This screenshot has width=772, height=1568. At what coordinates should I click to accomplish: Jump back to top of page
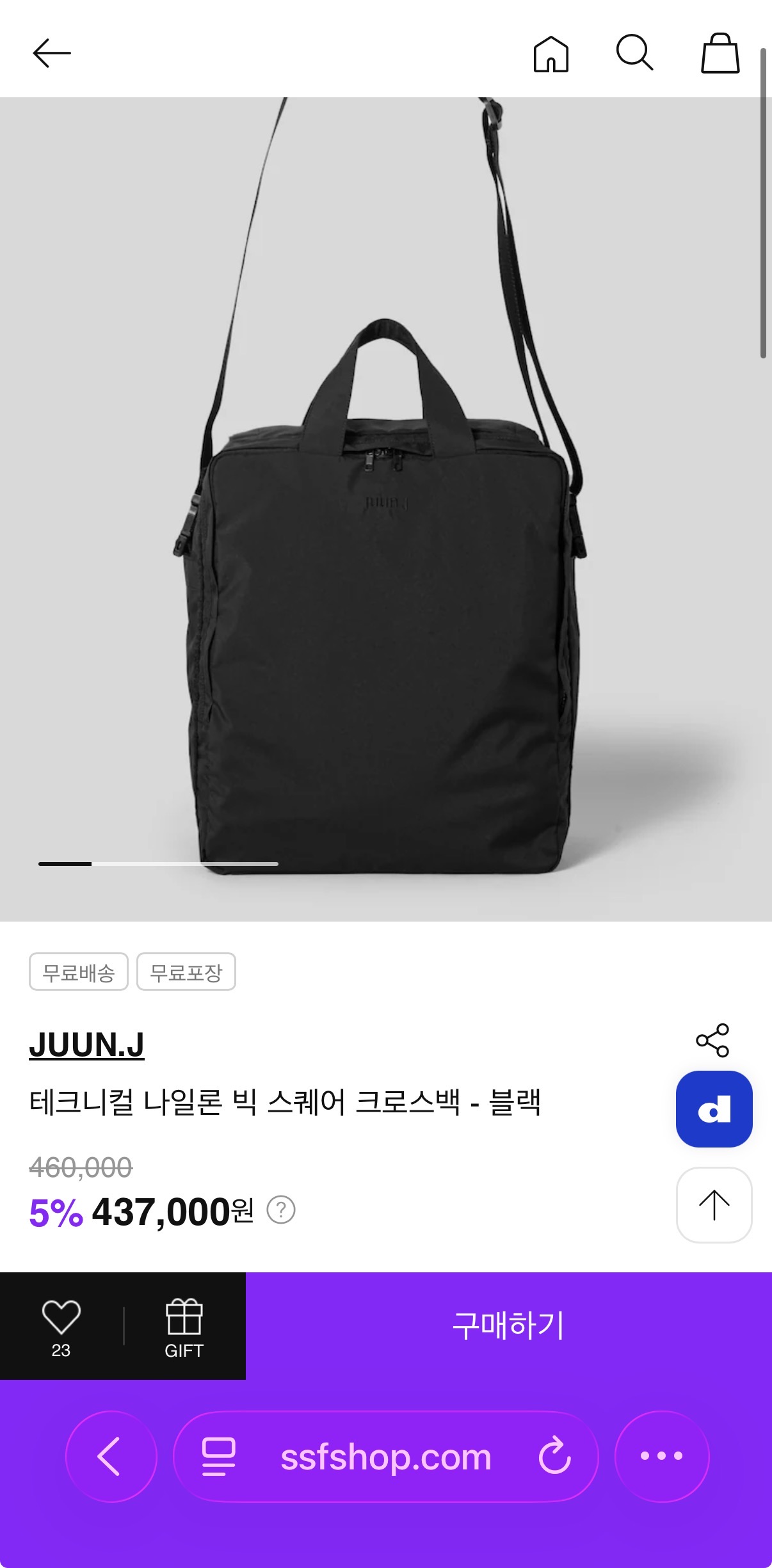[x=714, y=1205]
